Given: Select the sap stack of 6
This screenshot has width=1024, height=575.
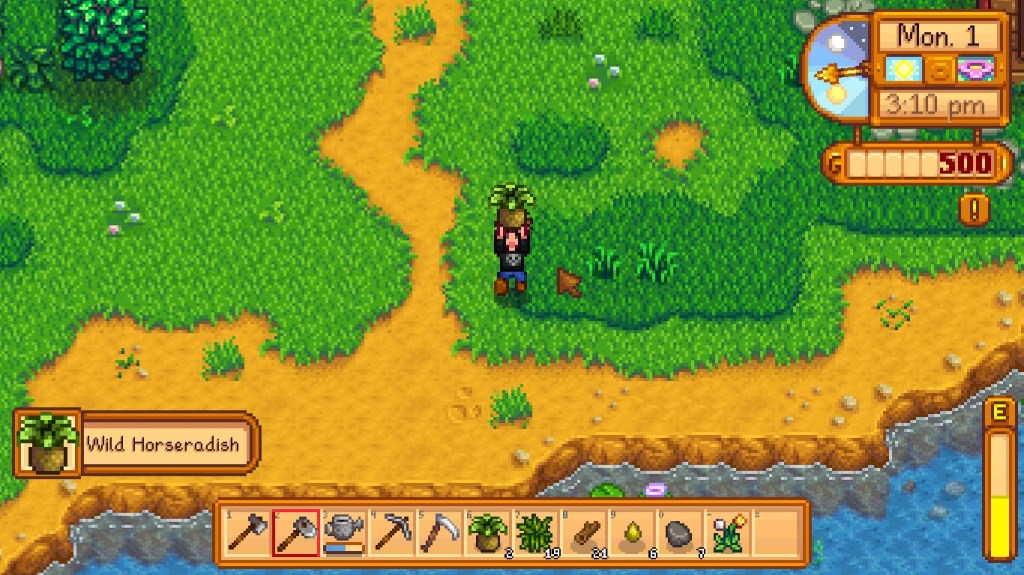Looking at the screenshot, I should pos(632,532).
